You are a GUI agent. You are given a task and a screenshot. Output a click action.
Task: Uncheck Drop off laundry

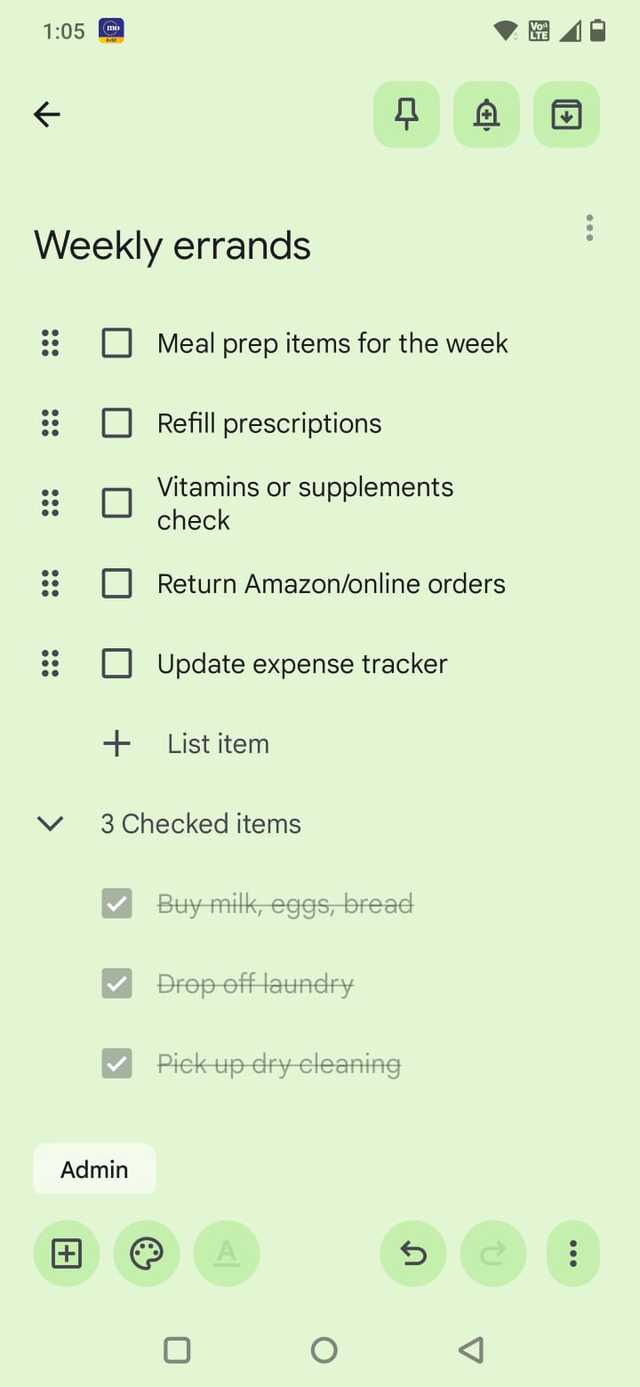[117, 984]
